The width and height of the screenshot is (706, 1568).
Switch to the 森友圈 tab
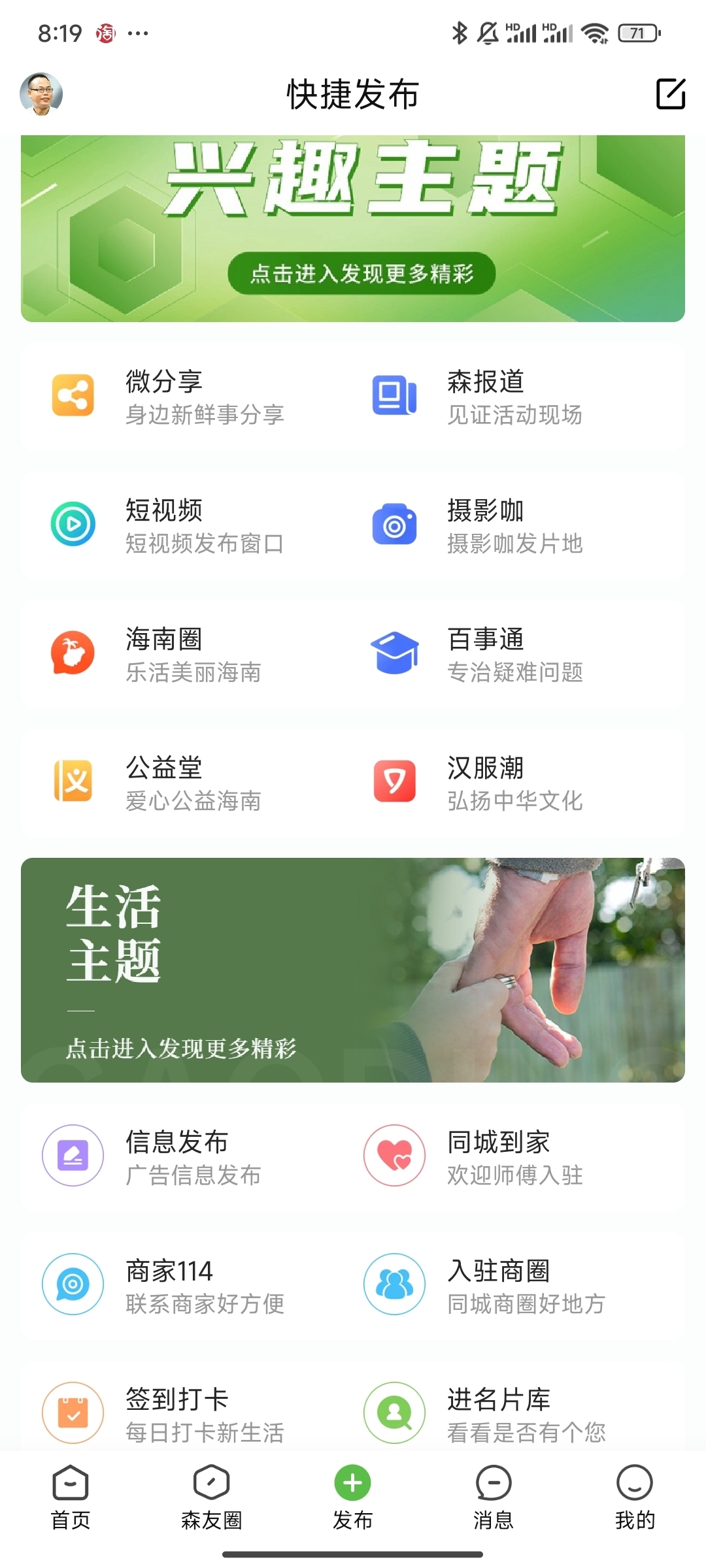[x=211, y=1497]
